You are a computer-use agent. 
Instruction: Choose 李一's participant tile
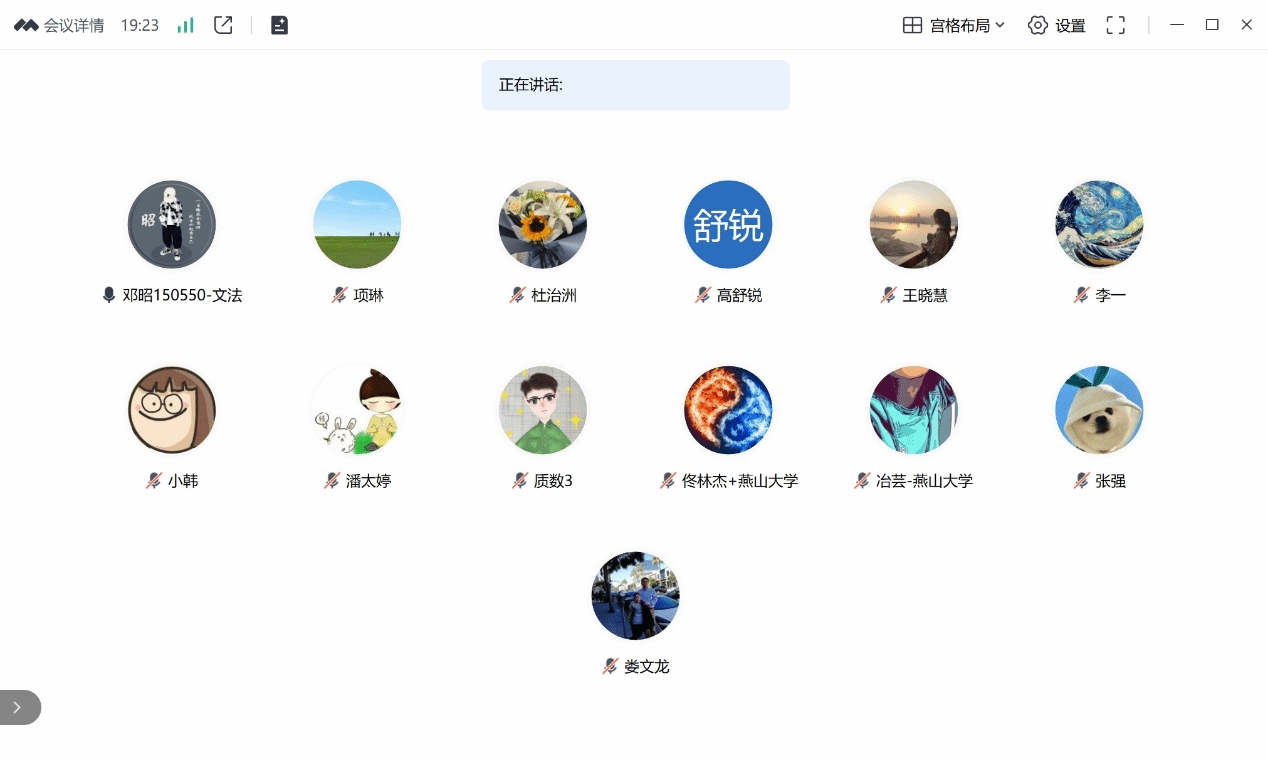pyautogui.click(x=1099, y=225)
